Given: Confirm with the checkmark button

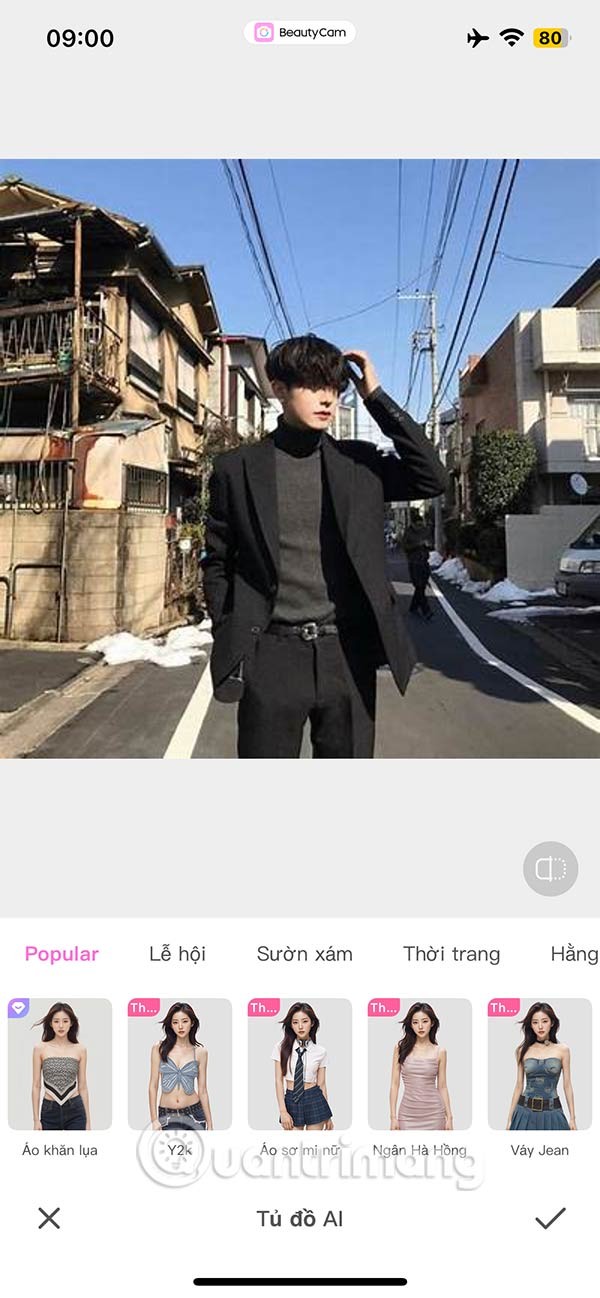Looking at the screenshot, I should [x=550, y=1218].
